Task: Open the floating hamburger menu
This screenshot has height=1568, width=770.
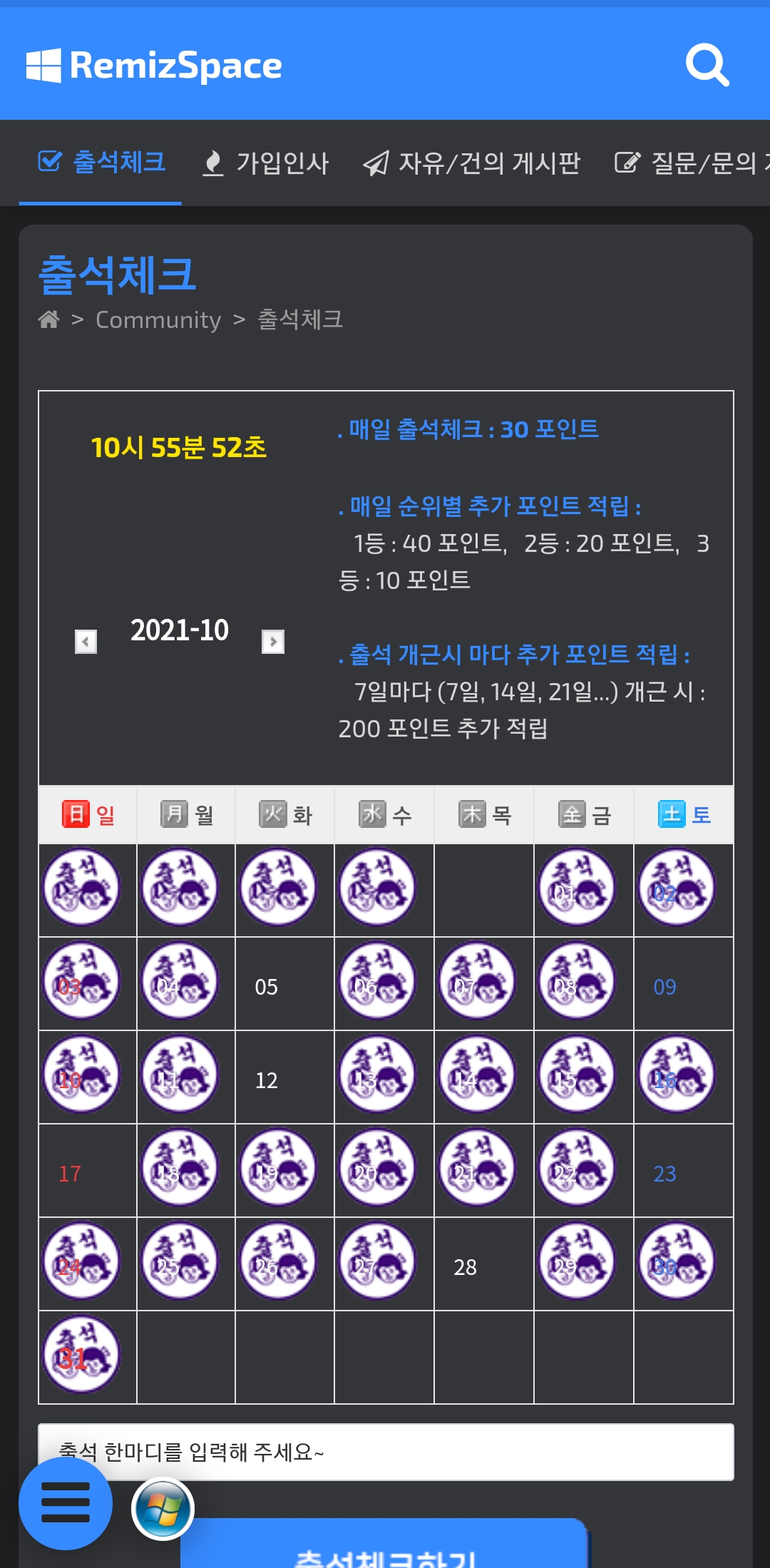Action: coord(66,1503)
